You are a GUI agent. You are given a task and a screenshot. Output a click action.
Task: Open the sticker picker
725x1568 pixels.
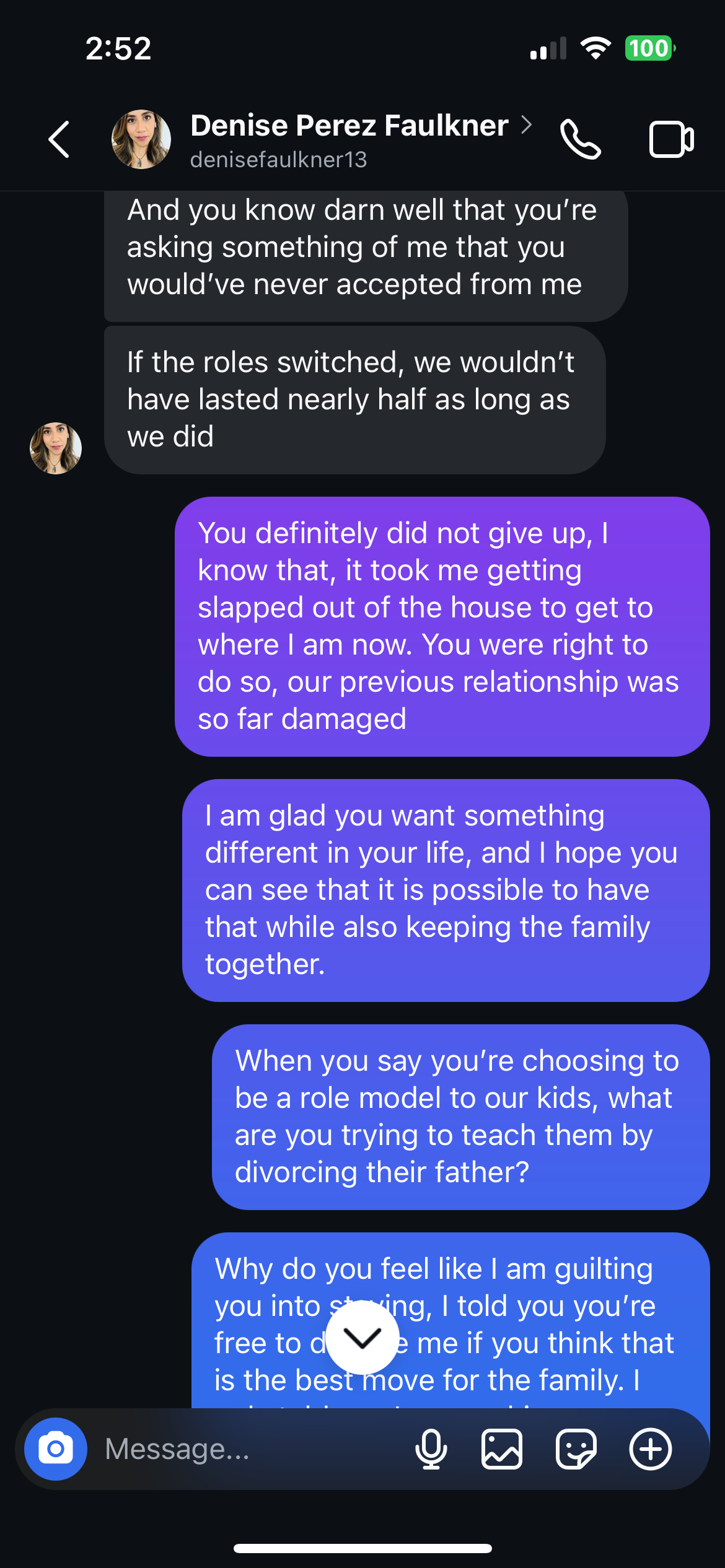point(576,1449)
